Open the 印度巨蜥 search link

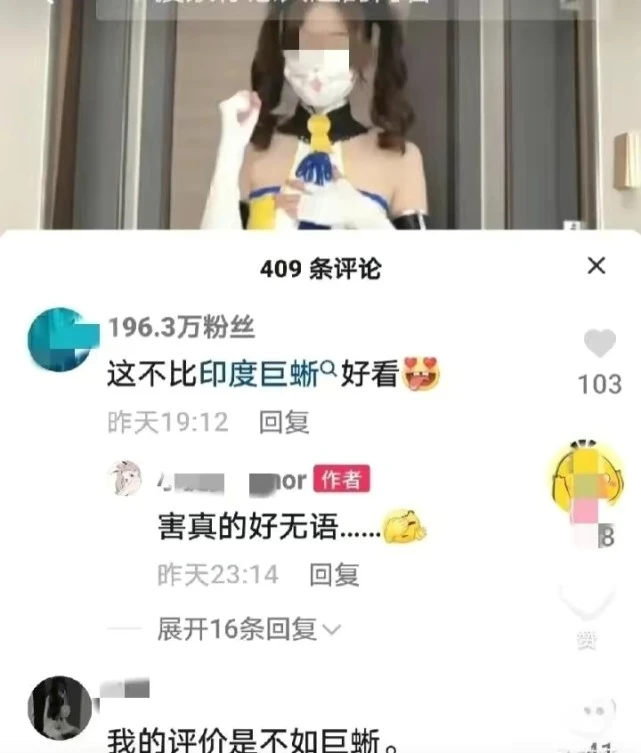[x=268, y=376]
